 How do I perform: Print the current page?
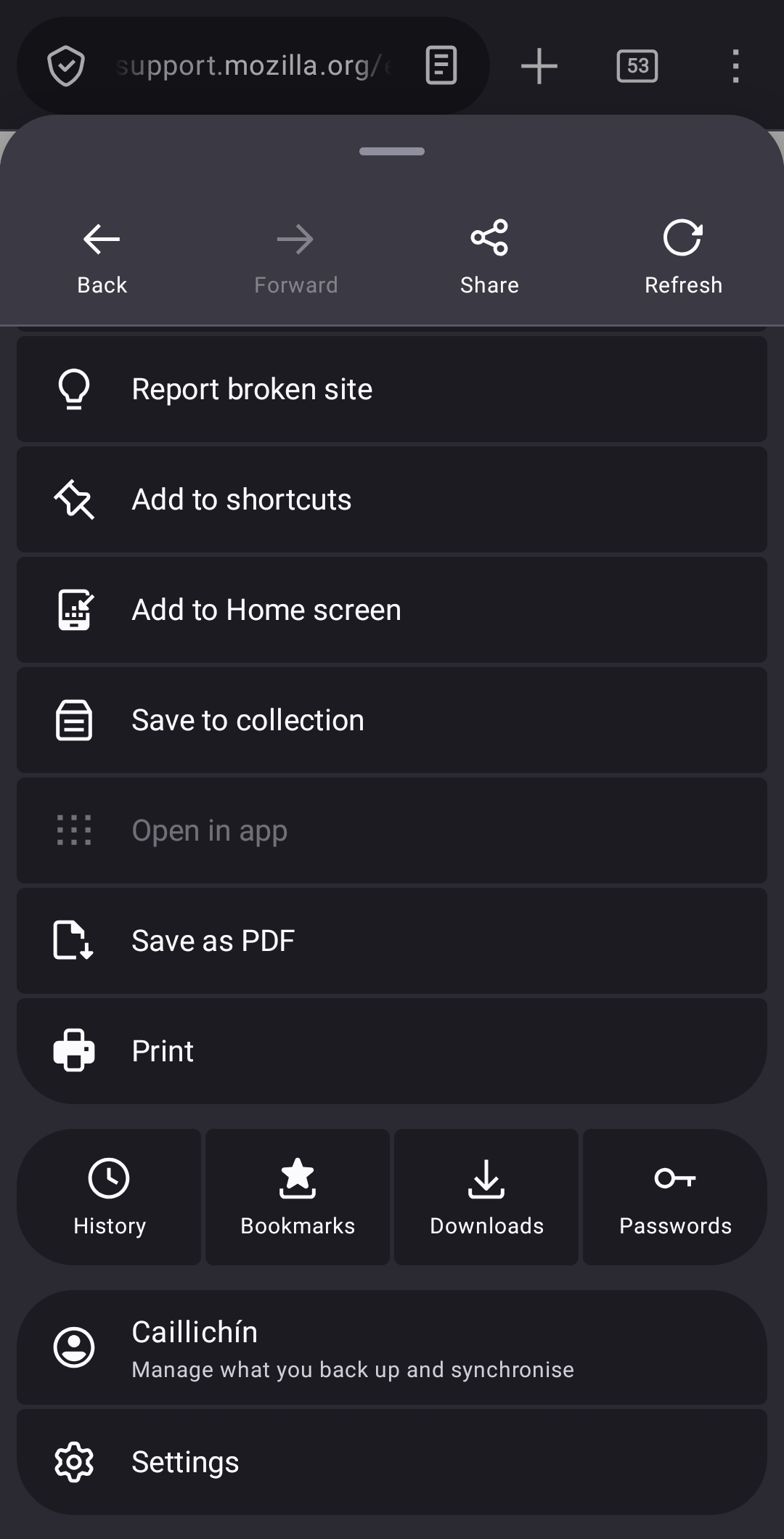coord(392,1051)
